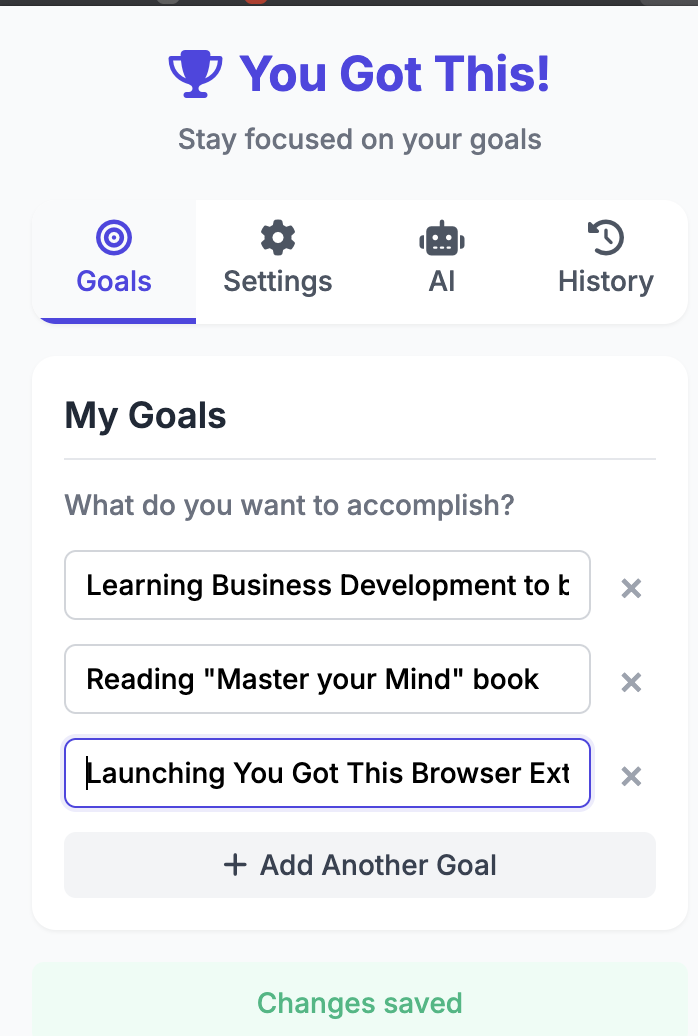Remove the Learning Business Development goal
This screenshot has height=1036, width=698.
click(x=631, y=588)
